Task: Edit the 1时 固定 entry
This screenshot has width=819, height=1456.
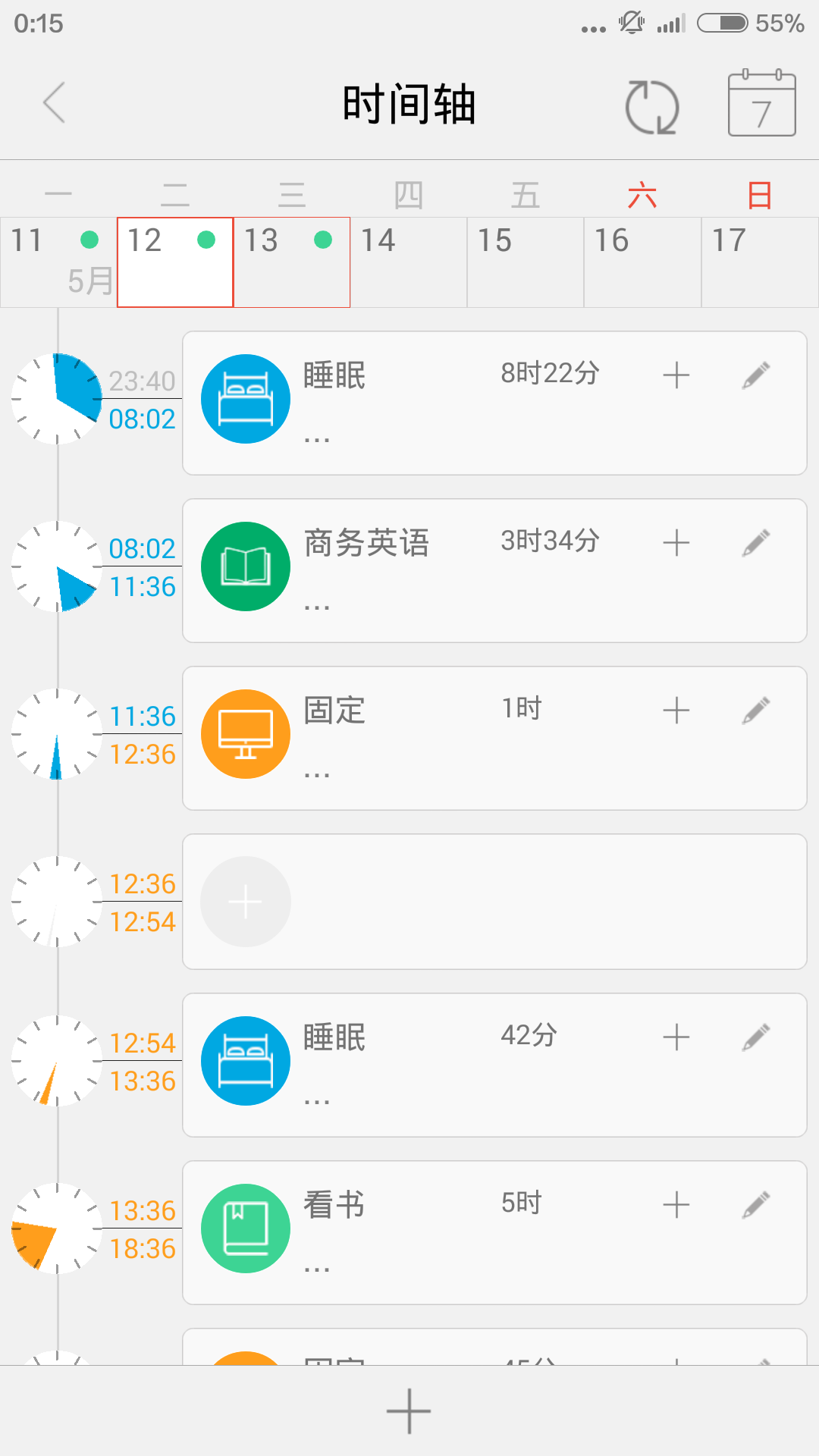Action: pos(756,711)
